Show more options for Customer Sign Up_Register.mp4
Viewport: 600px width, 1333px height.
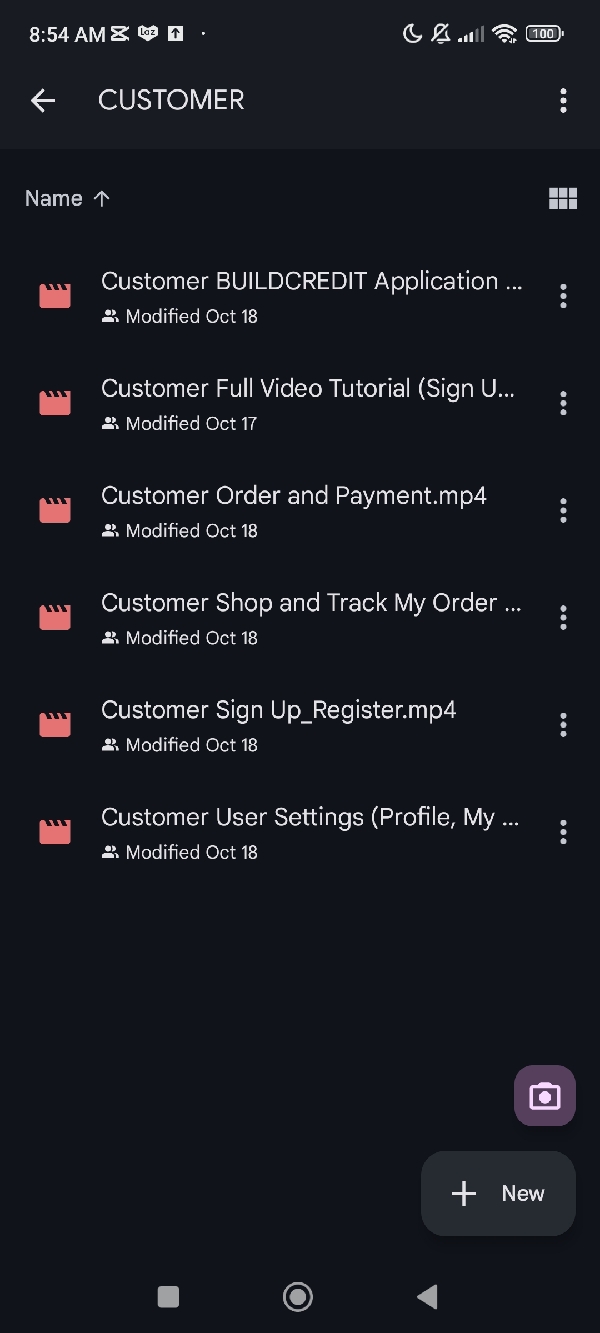pyautogui.click(x=563, y=724)
